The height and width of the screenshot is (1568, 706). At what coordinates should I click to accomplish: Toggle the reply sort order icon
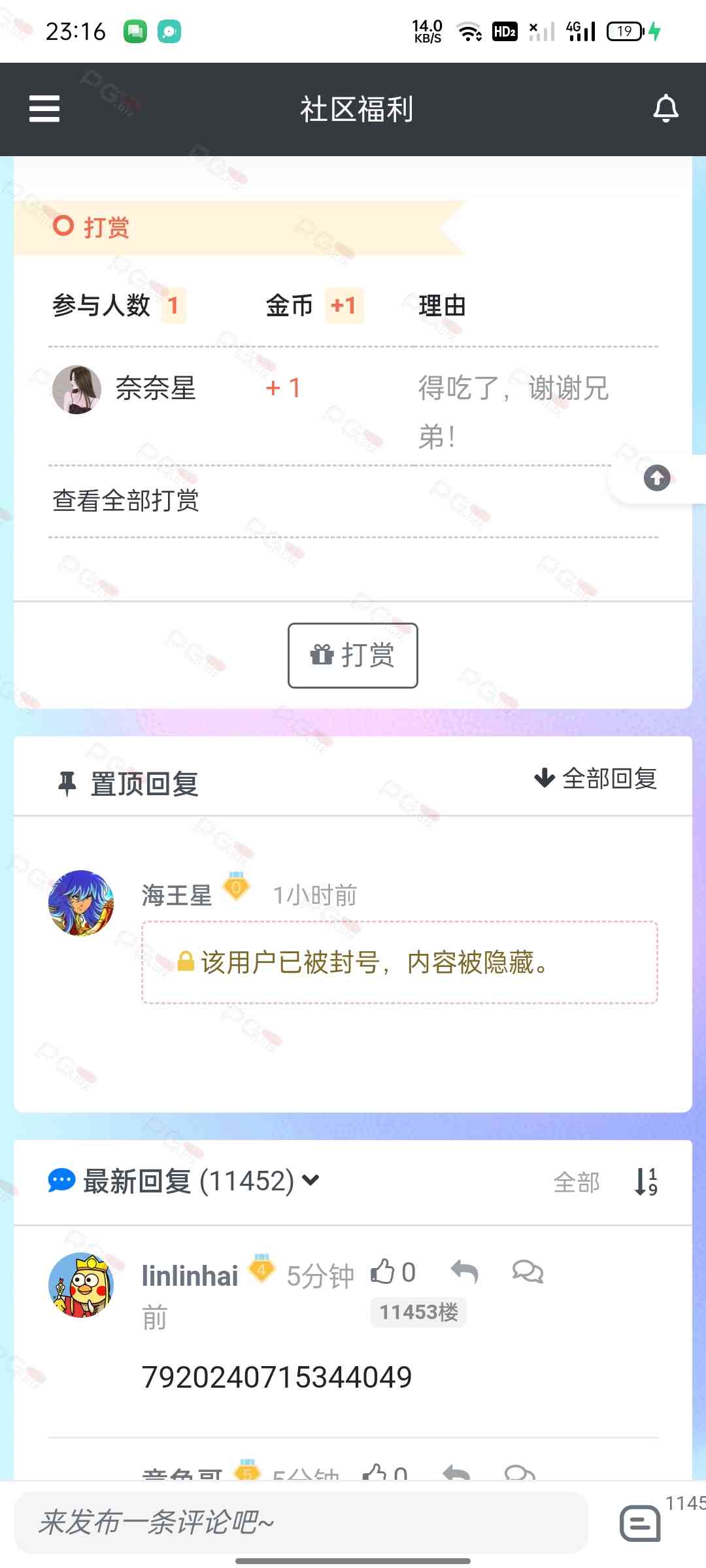pyautogui.click(x=646, y=1182)
